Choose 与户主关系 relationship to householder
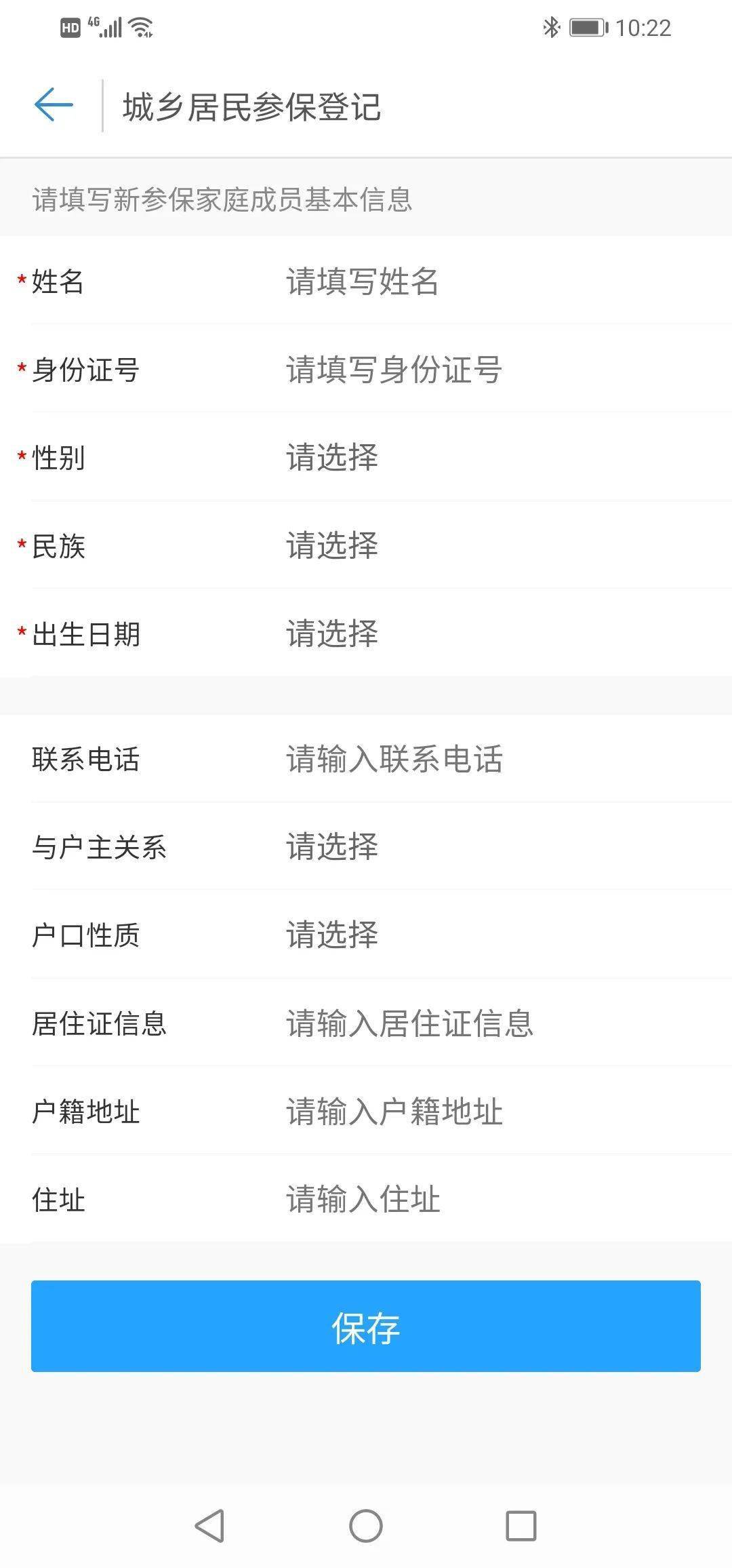This screenshot has height=1568, width=732. coord(474,846)
